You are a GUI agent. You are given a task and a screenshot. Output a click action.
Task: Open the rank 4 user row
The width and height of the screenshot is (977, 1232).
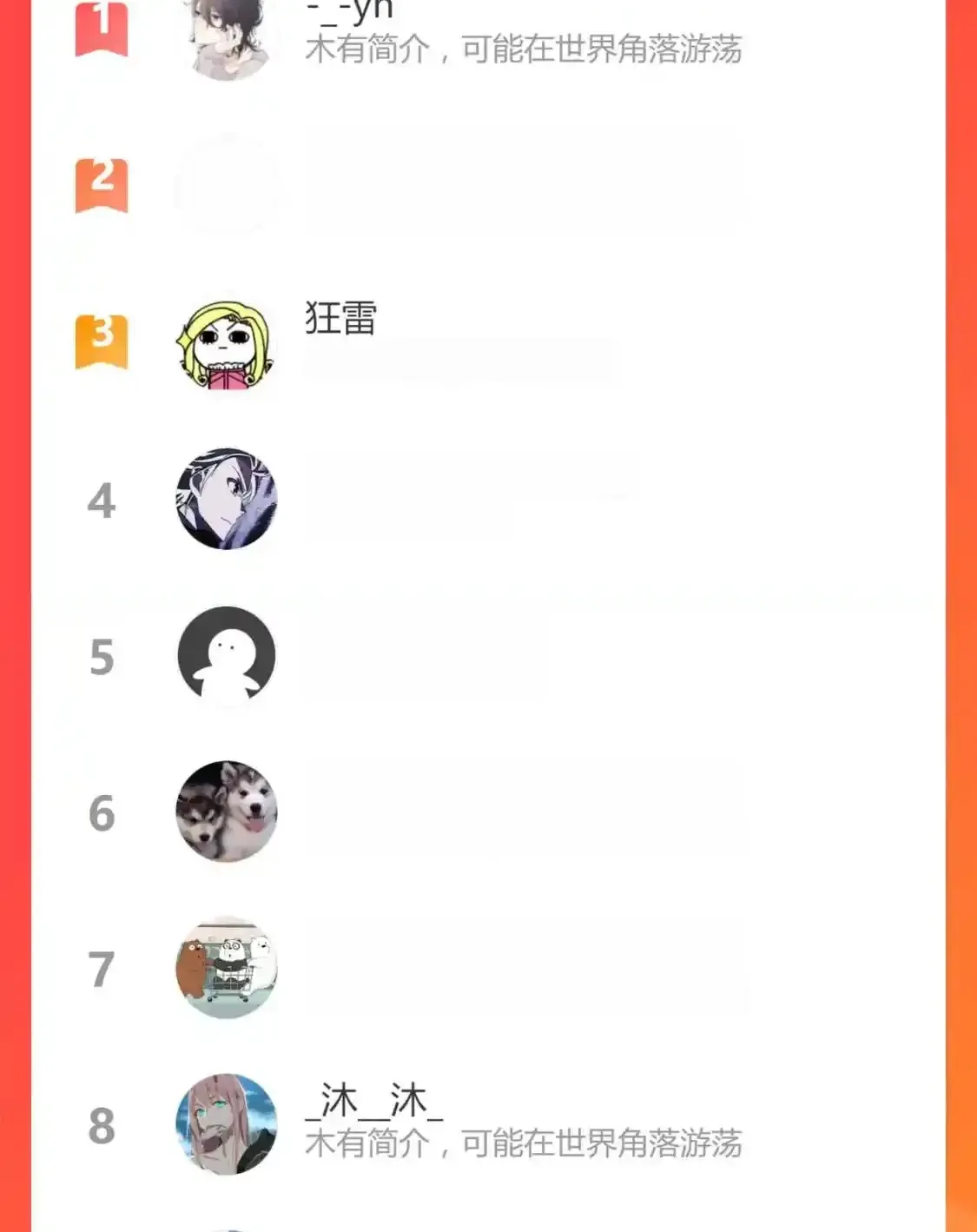click(227, 500)
